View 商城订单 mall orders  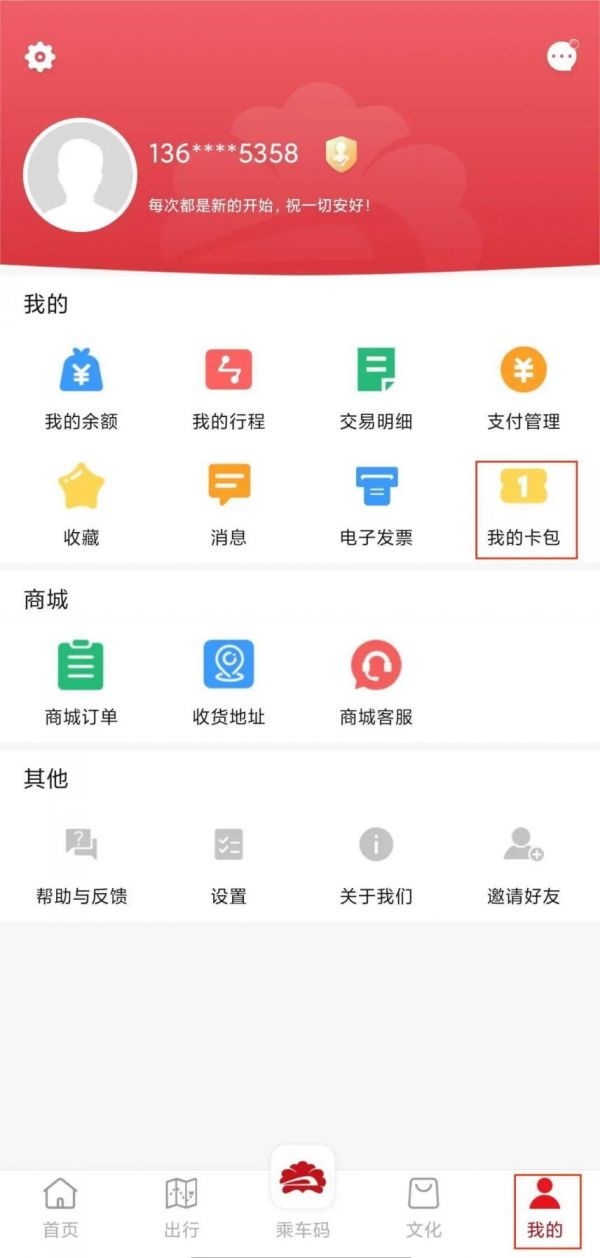[81, 684]
